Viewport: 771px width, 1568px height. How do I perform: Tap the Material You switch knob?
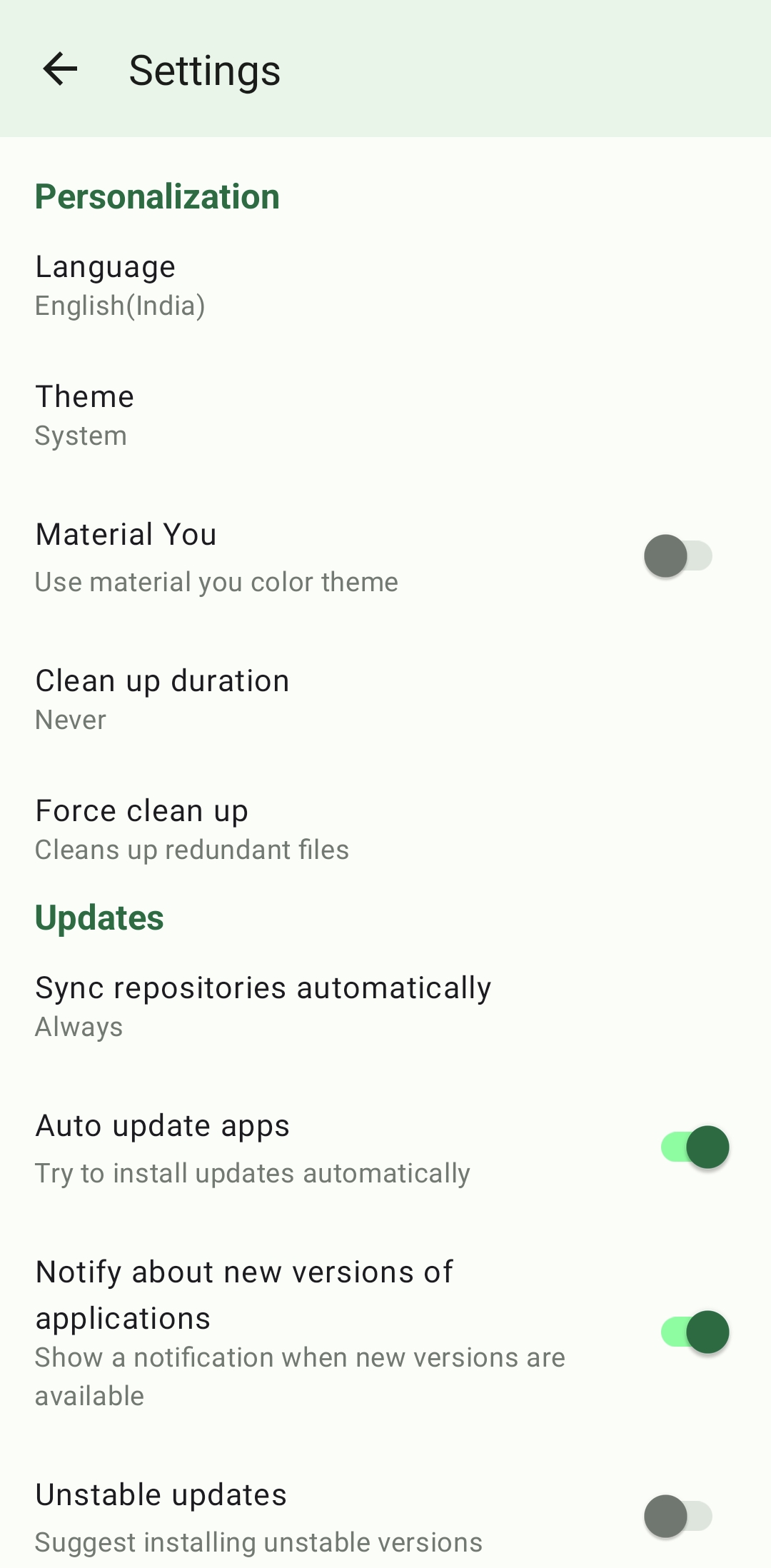tap(665, 557)
